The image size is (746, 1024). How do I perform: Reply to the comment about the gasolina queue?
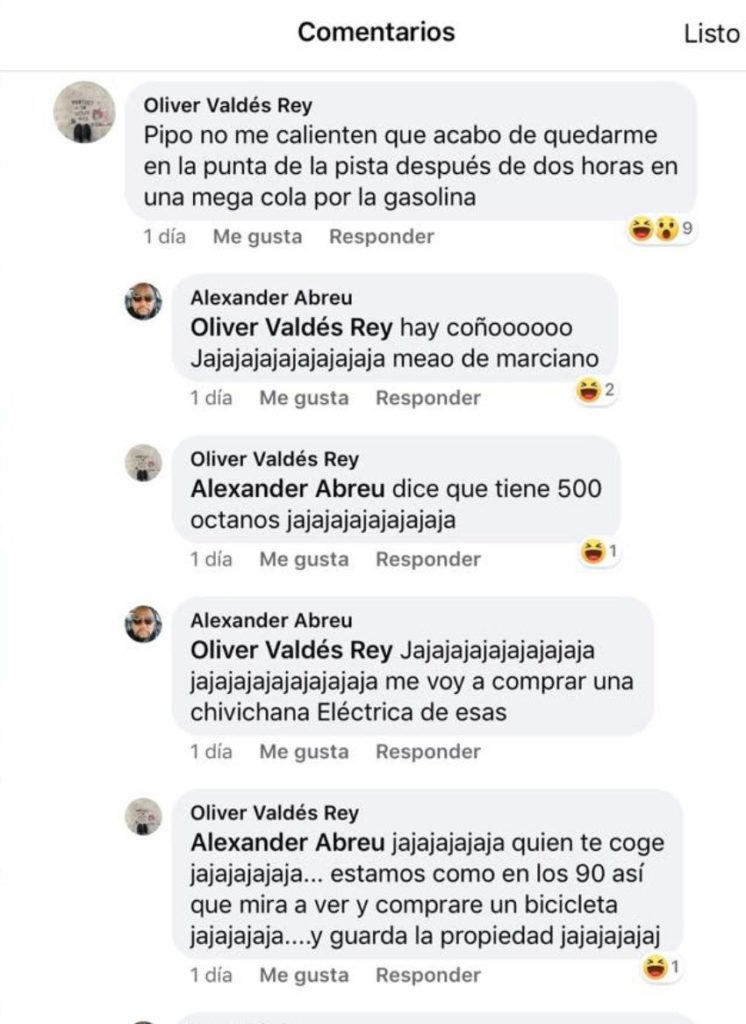381,237
